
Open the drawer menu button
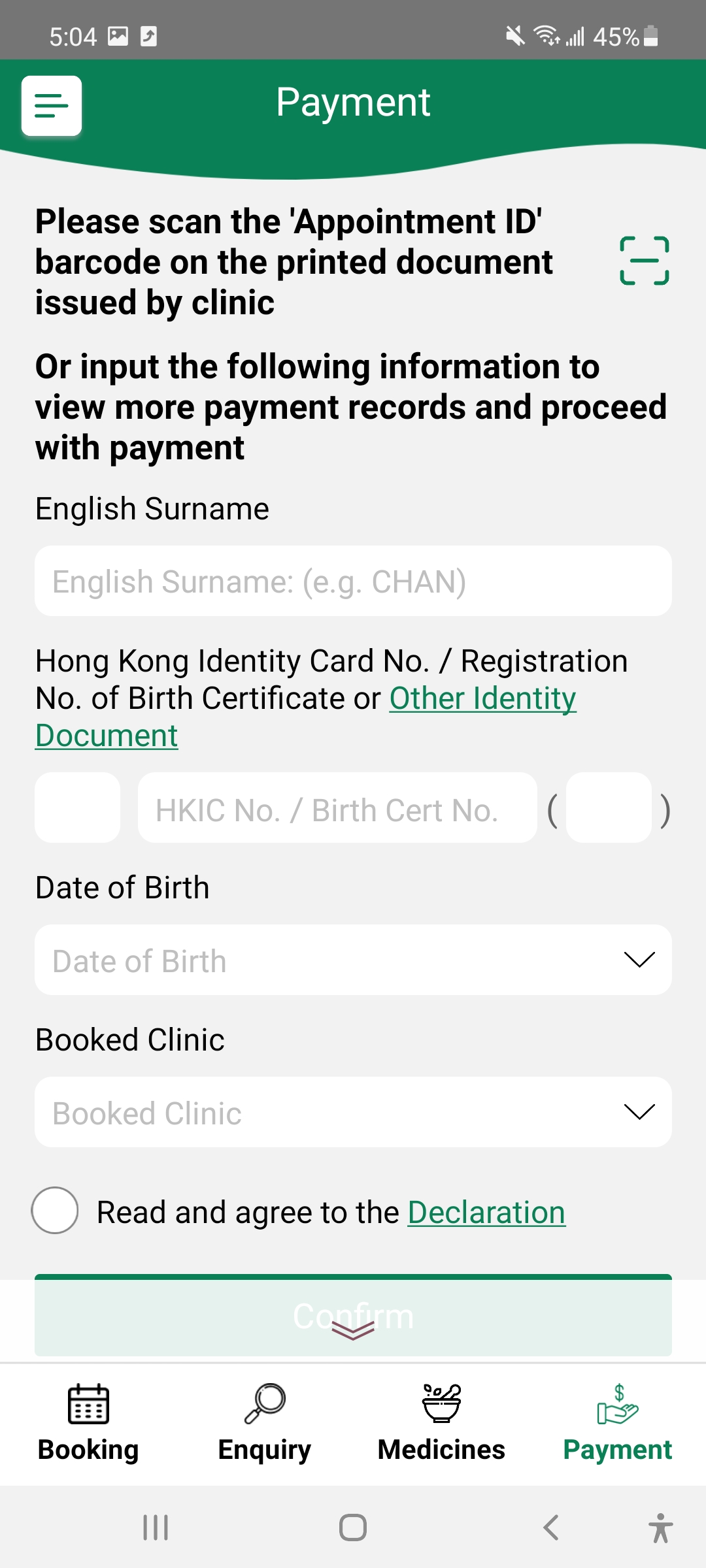52,106
